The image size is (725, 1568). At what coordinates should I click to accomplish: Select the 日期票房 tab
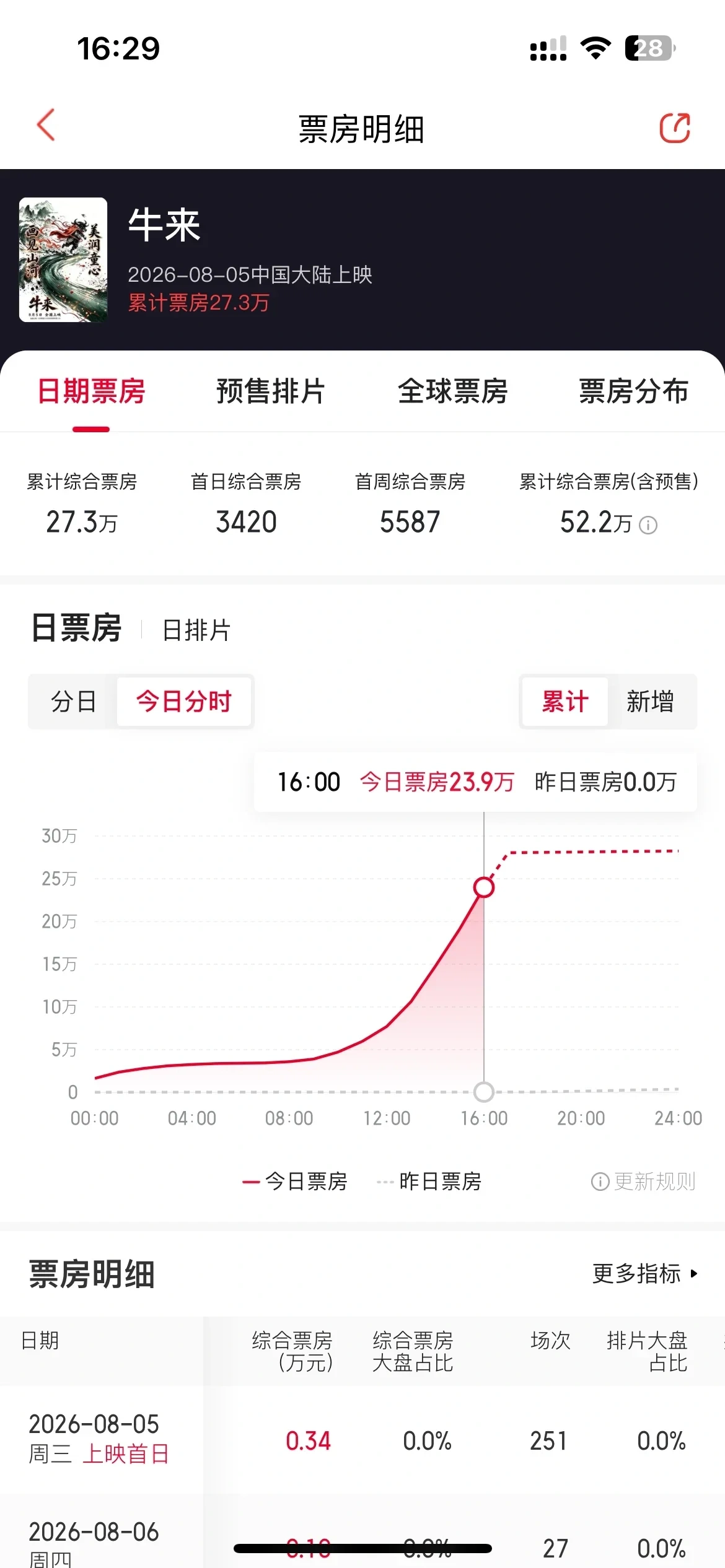tap(91, 391)
